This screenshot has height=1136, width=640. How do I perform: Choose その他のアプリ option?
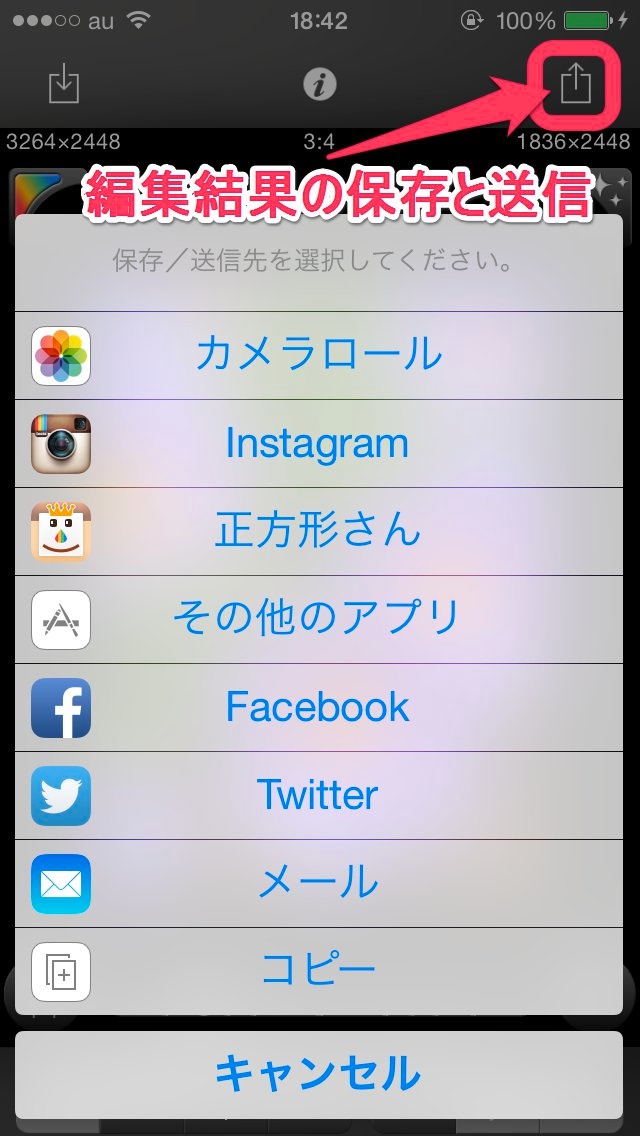[x=318, y=619]
